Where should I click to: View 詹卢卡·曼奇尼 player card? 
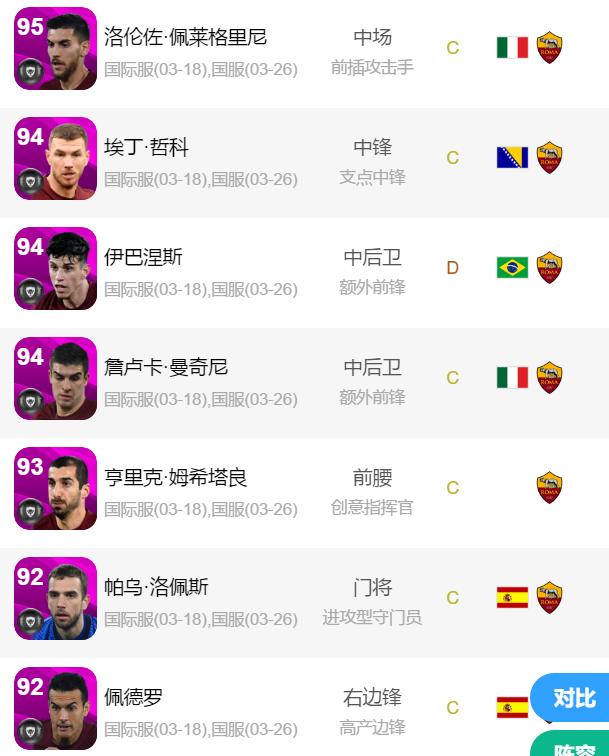click(166, 368)
